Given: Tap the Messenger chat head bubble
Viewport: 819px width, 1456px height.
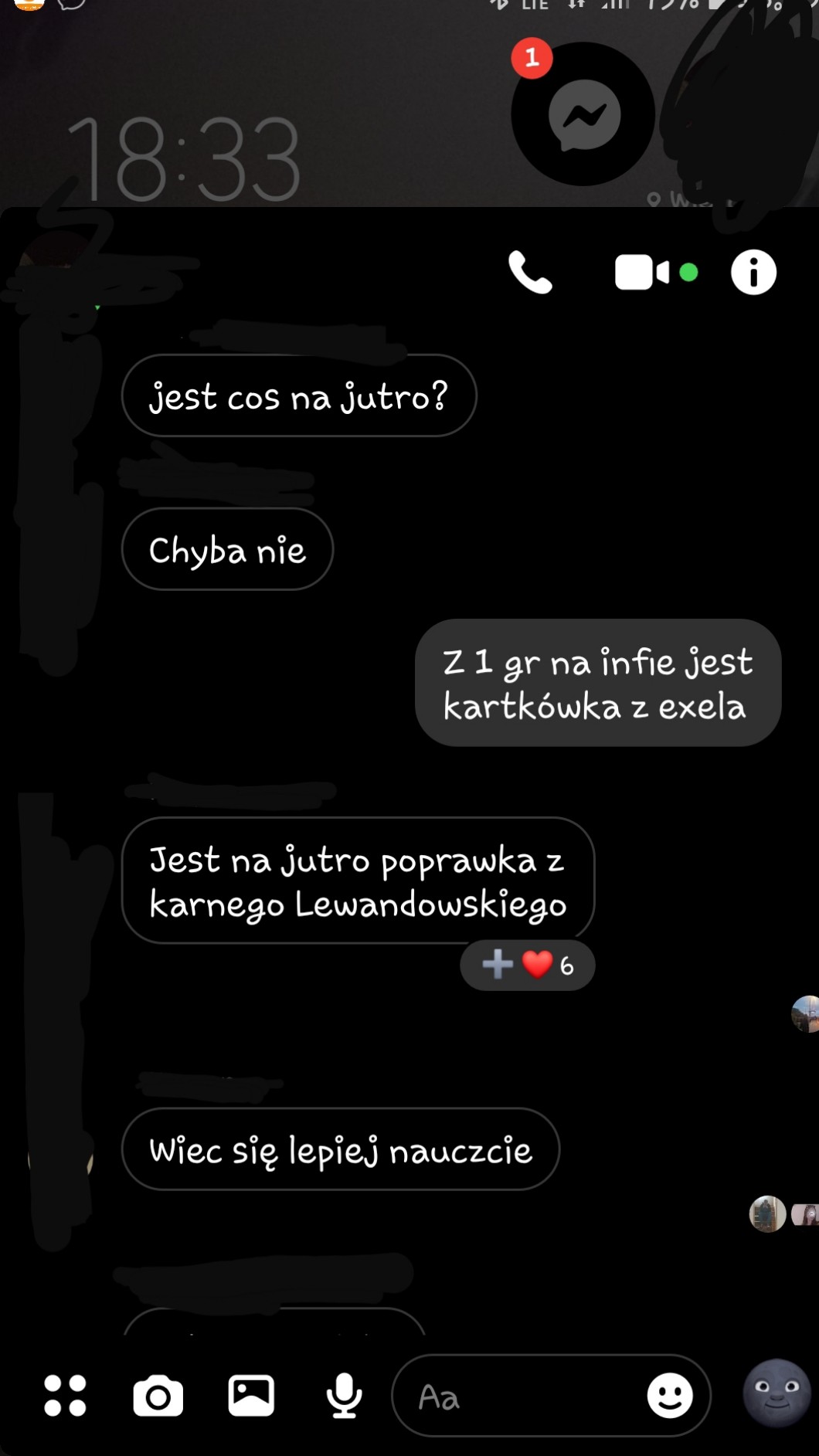Looking at the screenshot, I should tap(583, 114).
